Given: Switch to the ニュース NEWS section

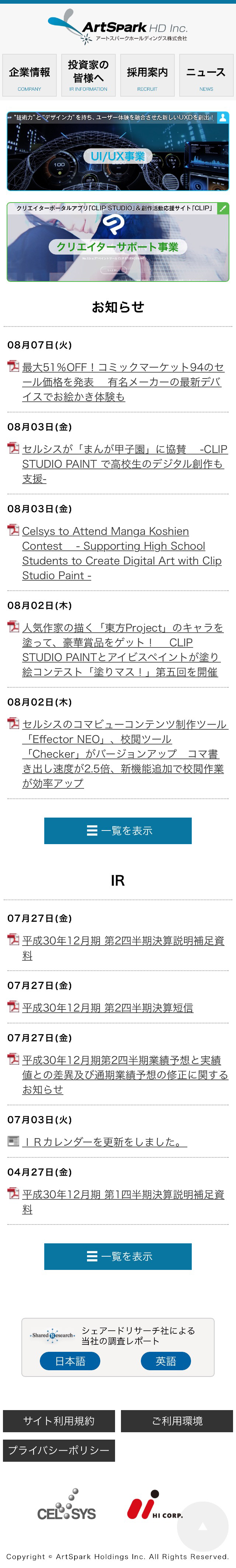Looking at the screenshot, I should [206, 76].
